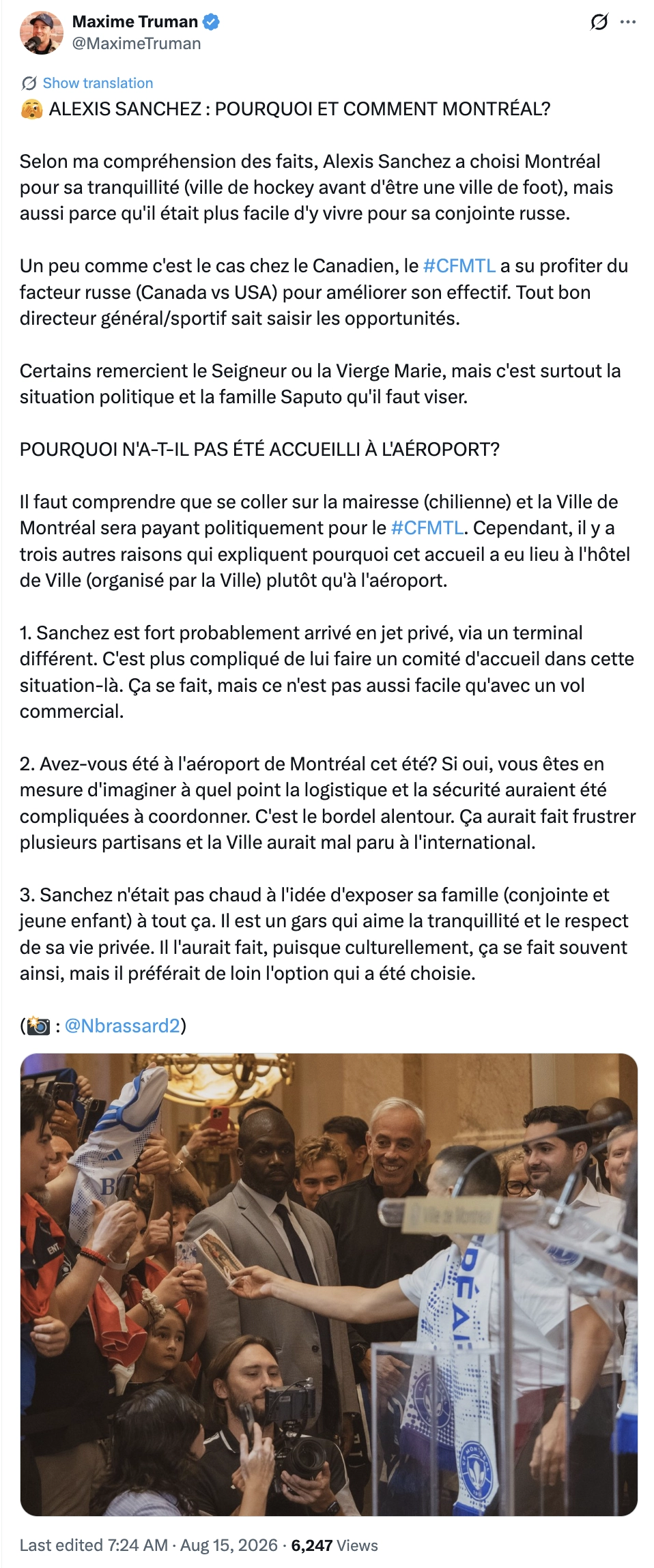View edit history via Last edited timestamp
Viewport: 654px width, 1568px height.
pos(148,1545)
